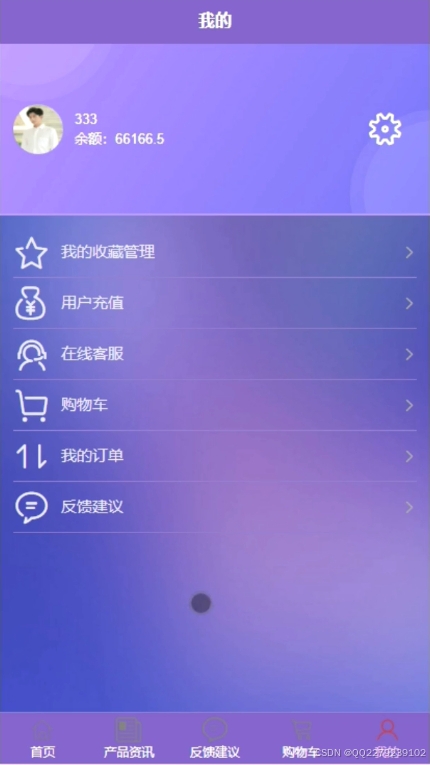Switch to 购物车 in bottom bar
The width and height of the screenshot is (430, 765).
point(301,739)
